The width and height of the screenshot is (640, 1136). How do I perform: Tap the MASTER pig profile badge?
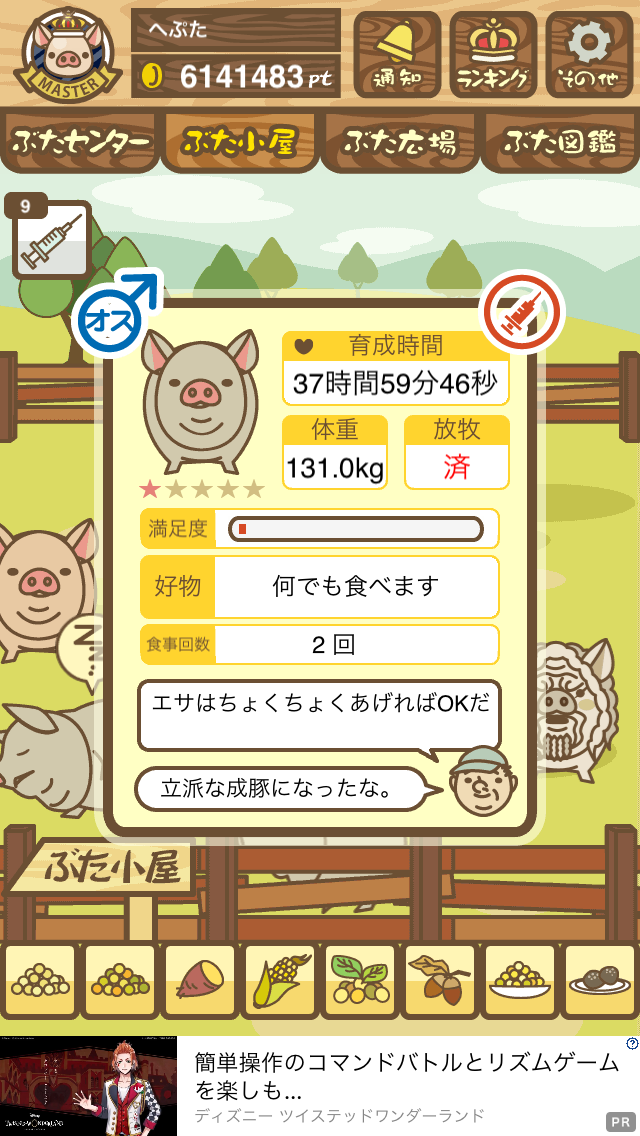[67, 55]
